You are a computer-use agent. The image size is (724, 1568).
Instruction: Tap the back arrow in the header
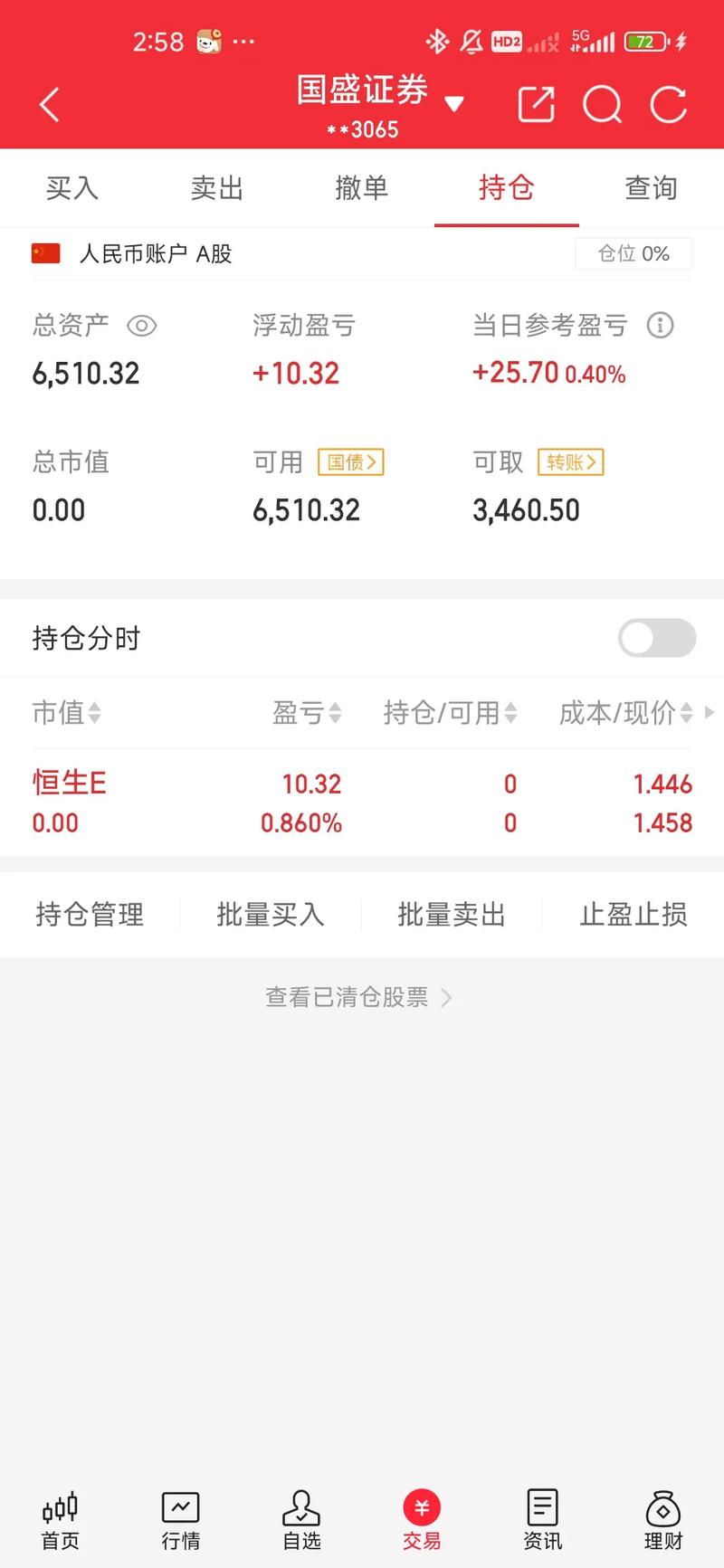(x=48, y=104)
